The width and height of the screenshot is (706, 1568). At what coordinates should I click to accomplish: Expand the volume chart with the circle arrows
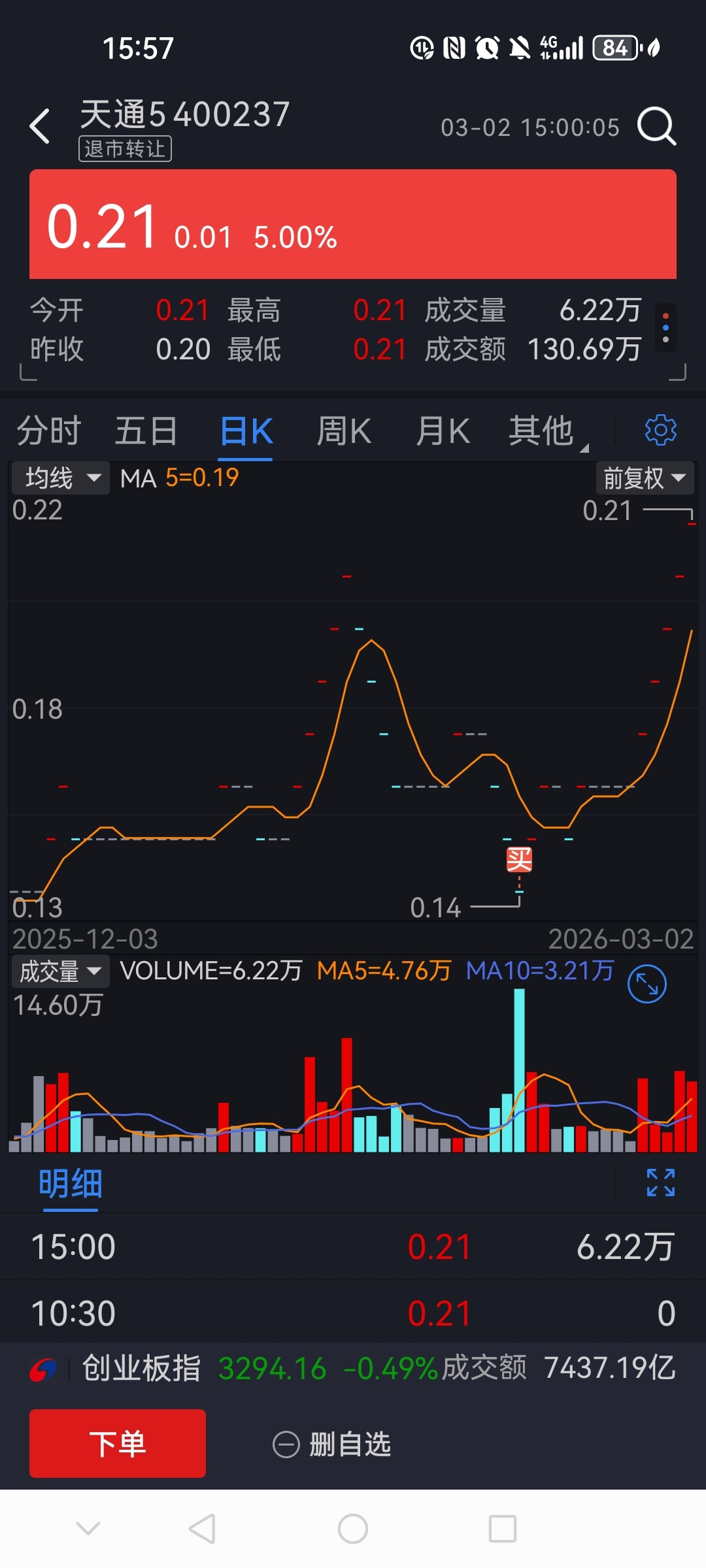coord(647,984)
